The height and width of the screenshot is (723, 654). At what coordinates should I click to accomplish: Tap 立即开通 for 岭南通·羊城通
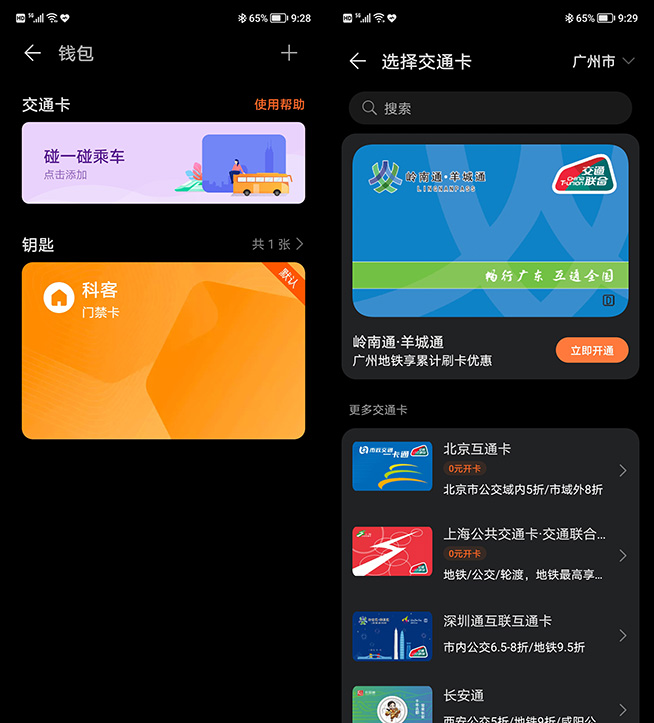point(592,350)
